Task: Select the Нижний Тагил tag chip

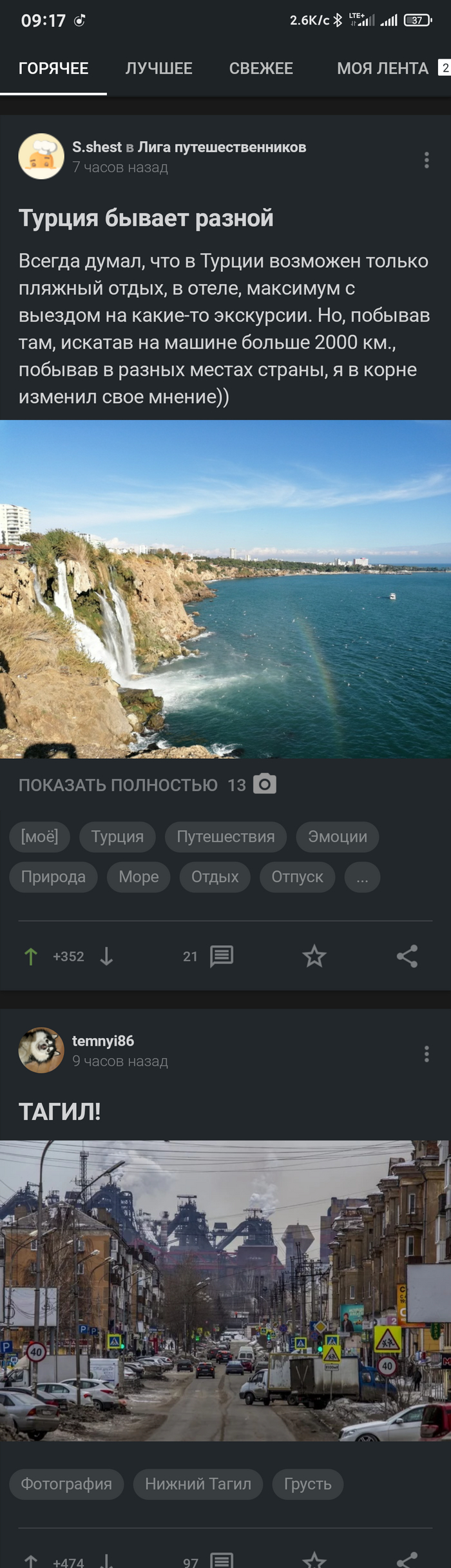Action: [x=198, y=1484]
